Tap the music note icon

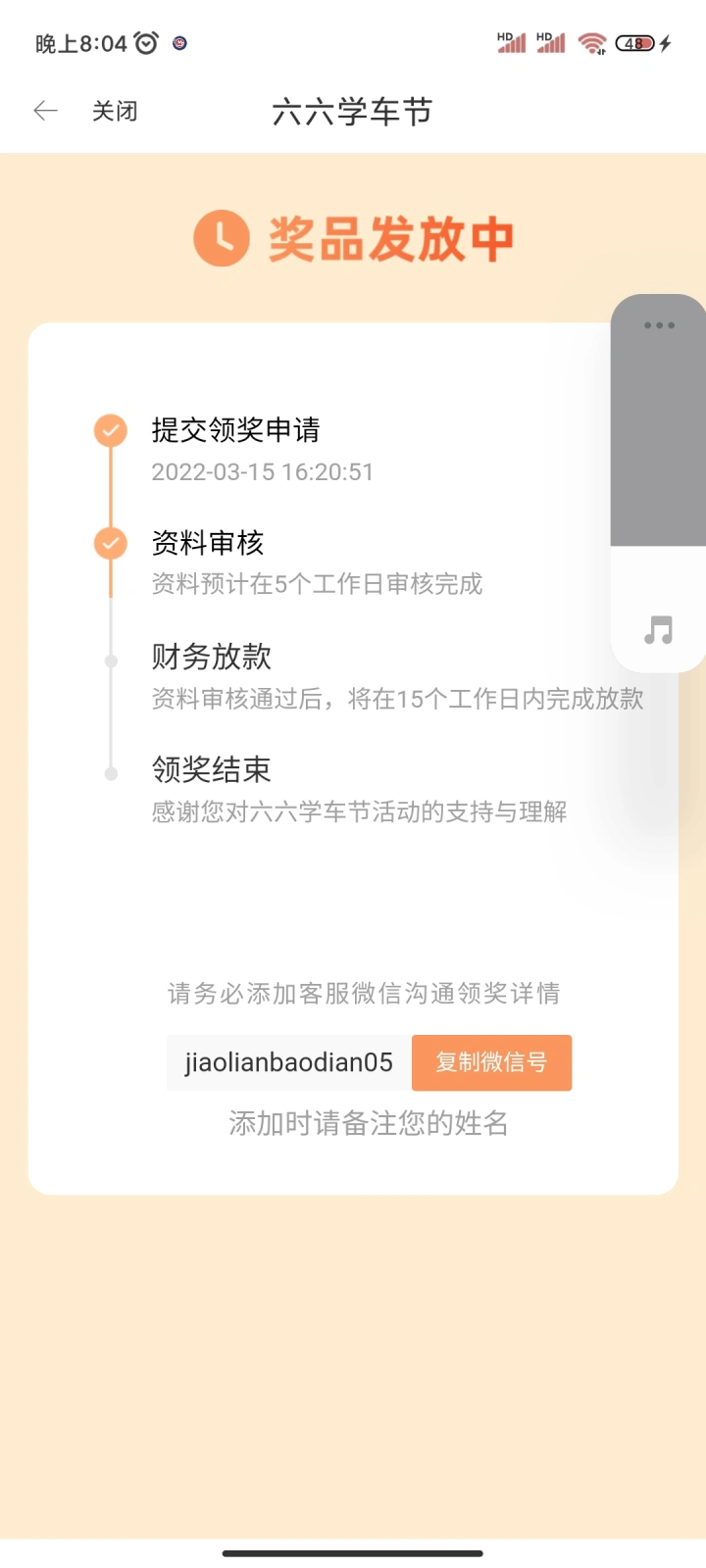pos(659,629)
